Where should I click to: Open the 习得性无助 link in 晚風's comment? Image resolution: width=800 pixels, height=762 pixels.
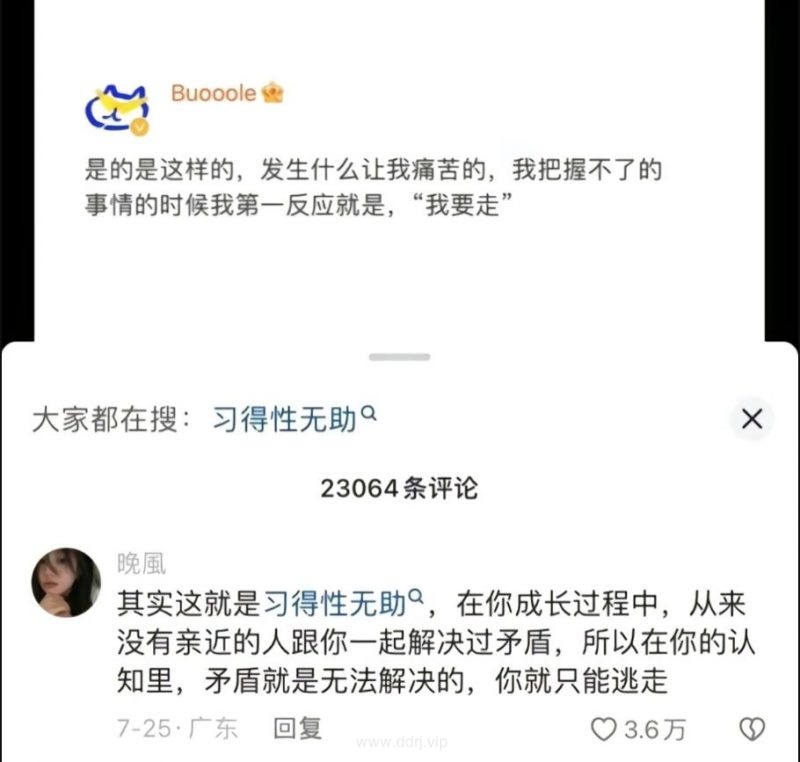pyautogui.click(x=340, y=603)
